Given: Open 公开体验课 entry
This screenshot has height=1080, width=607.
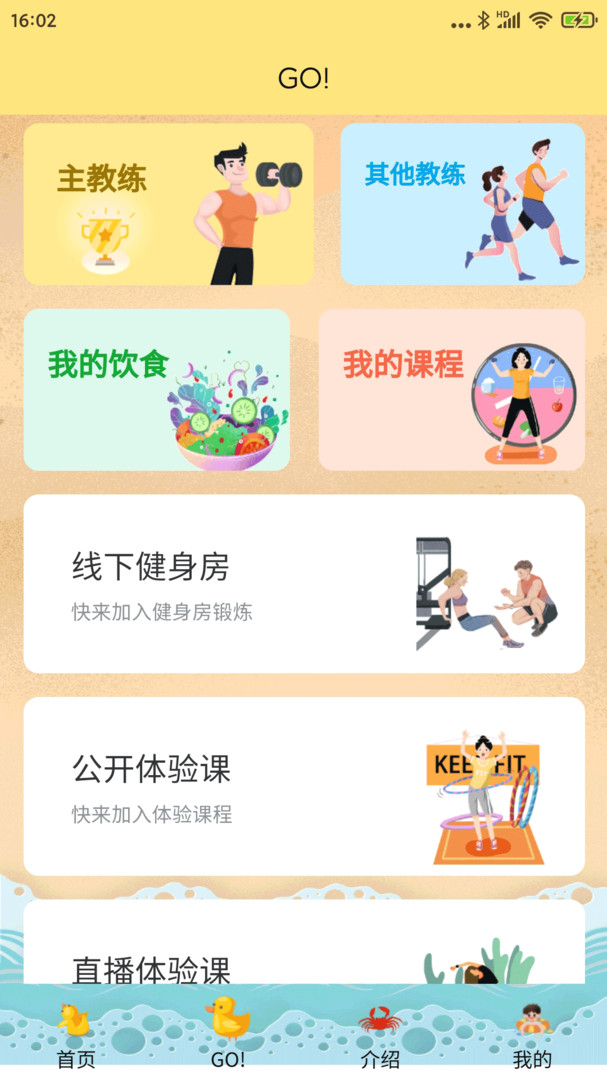Looking at the screenshot, I should pyautogui.click(x=304, y=786).
